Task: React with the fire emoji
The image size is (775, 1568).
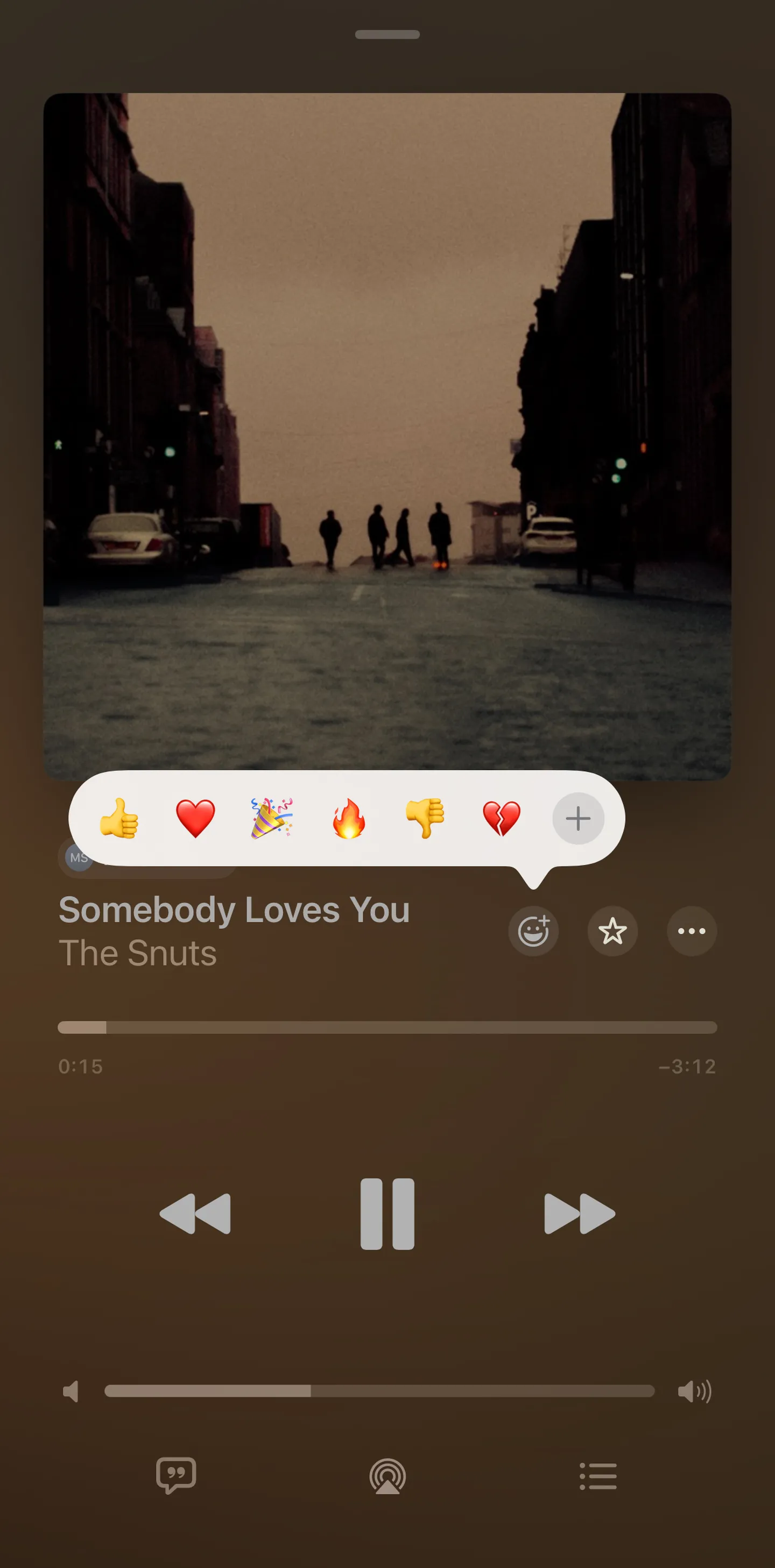Action: [x=349, y=818]
